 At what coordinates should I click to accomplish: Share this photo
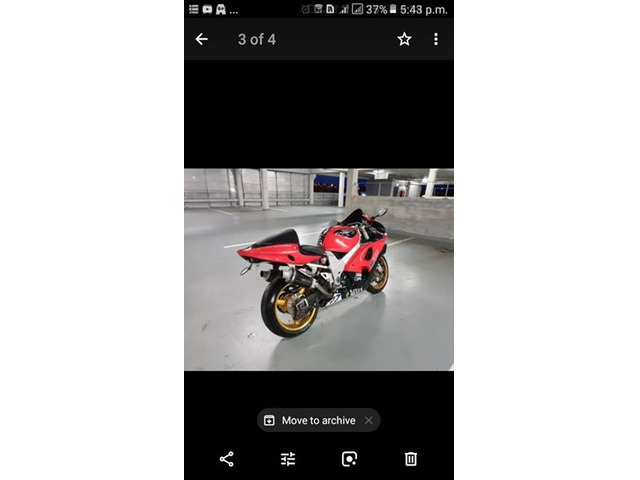(x=227, y=459)
